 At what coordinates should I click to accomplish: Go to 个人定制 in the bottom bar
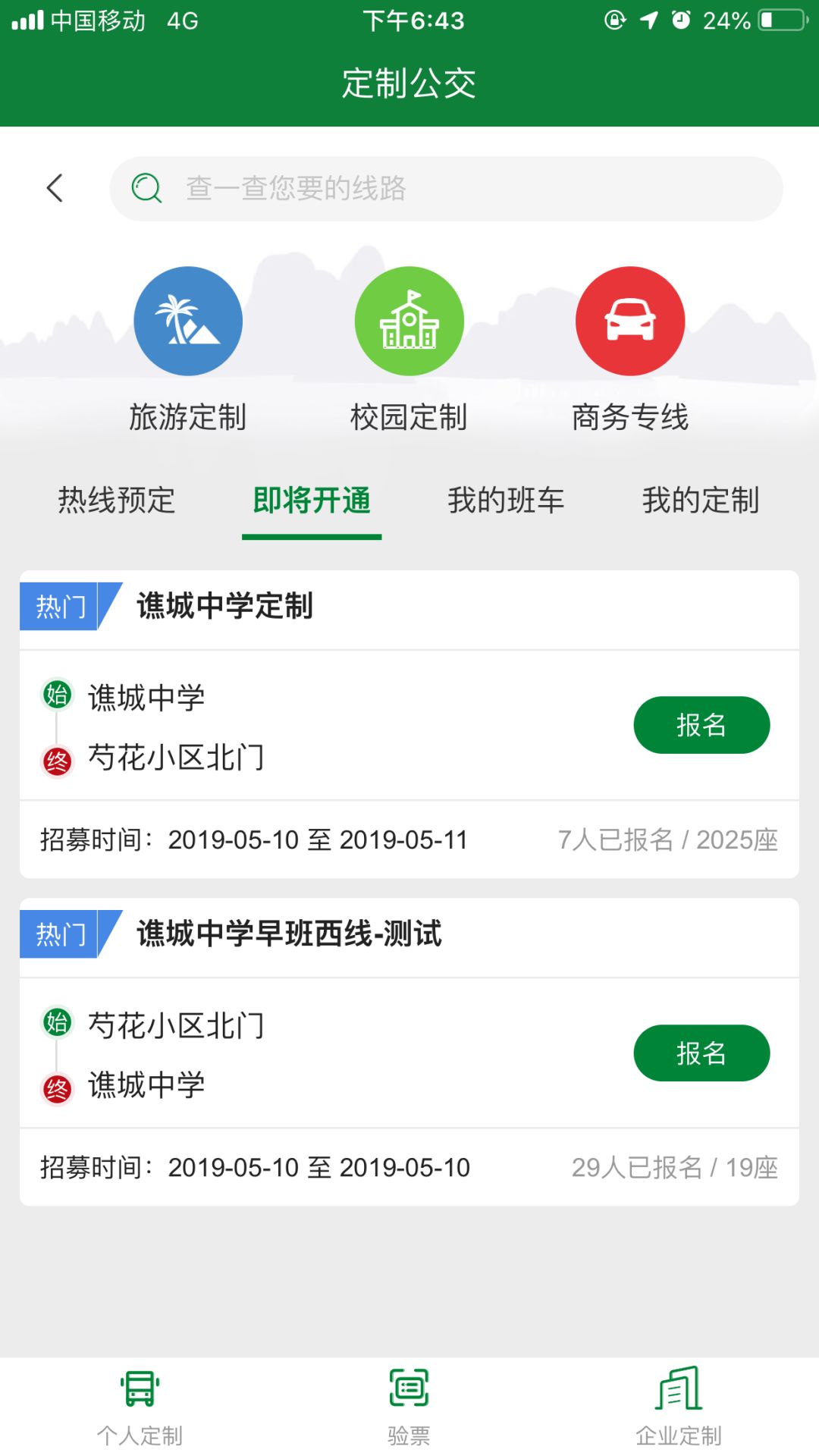click(140, 1407)
